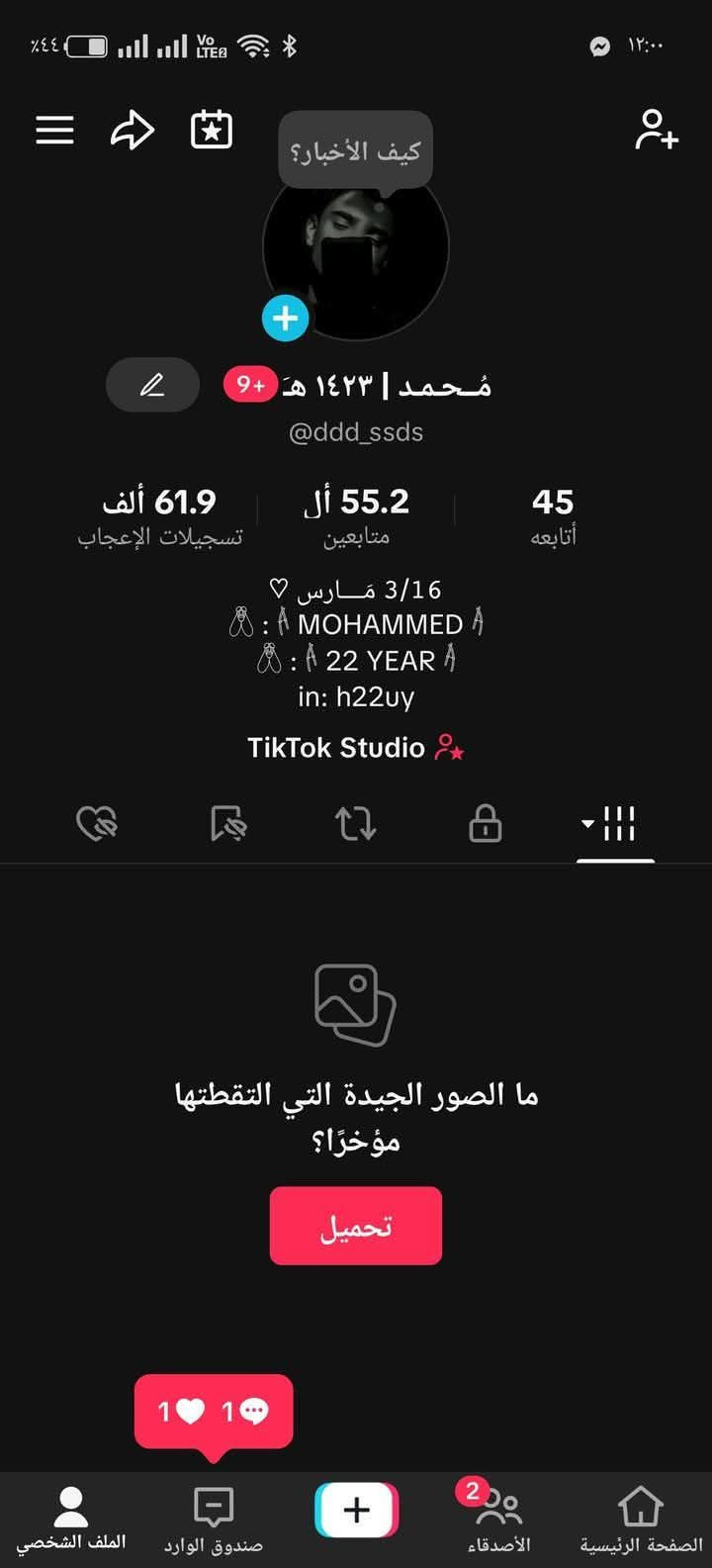Edit the profile with the pencil button
The width and height of the screenshot is (712, 1568).
click(152, 385)
